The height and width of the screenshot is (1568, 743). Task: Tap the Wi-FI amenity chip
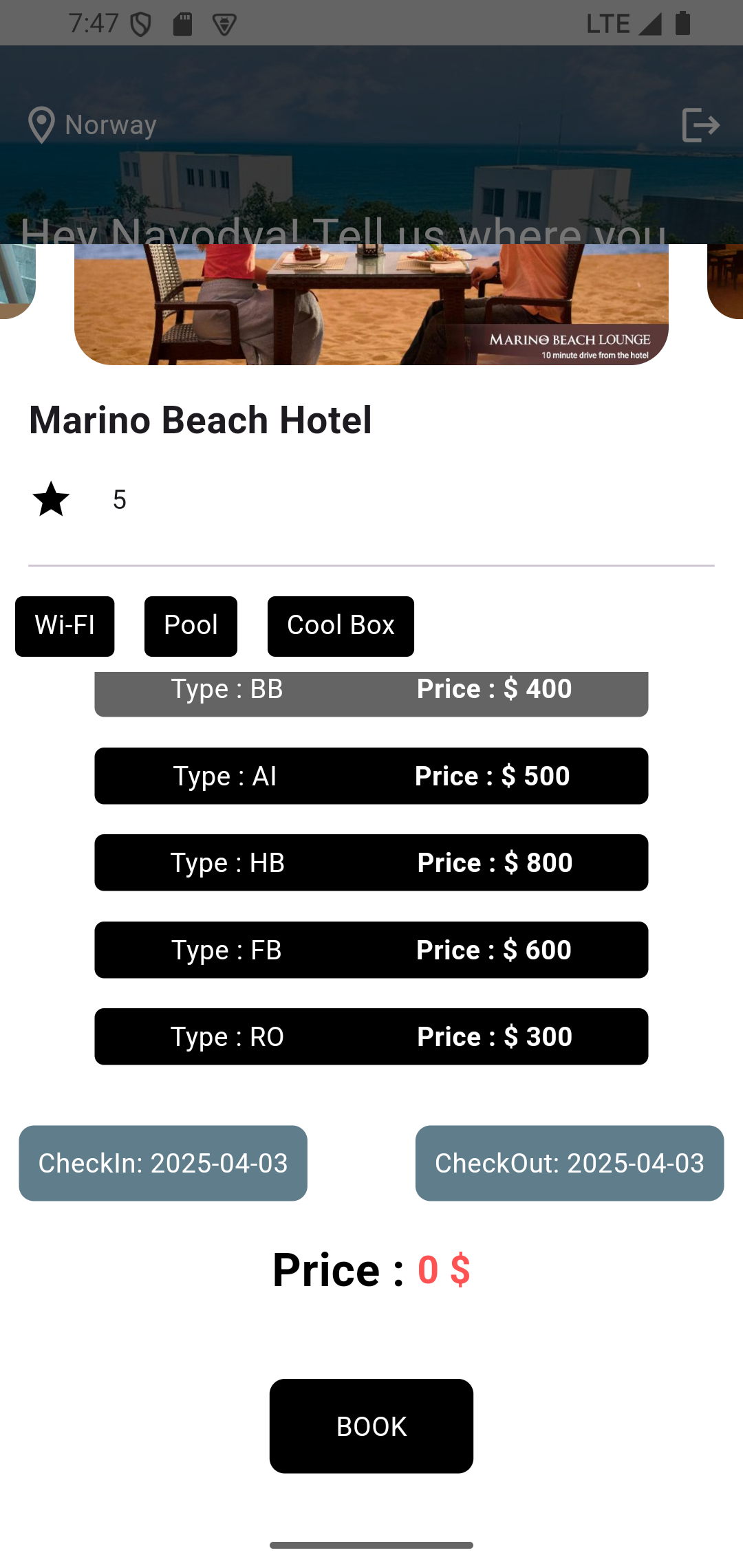(x=65, y=626)
